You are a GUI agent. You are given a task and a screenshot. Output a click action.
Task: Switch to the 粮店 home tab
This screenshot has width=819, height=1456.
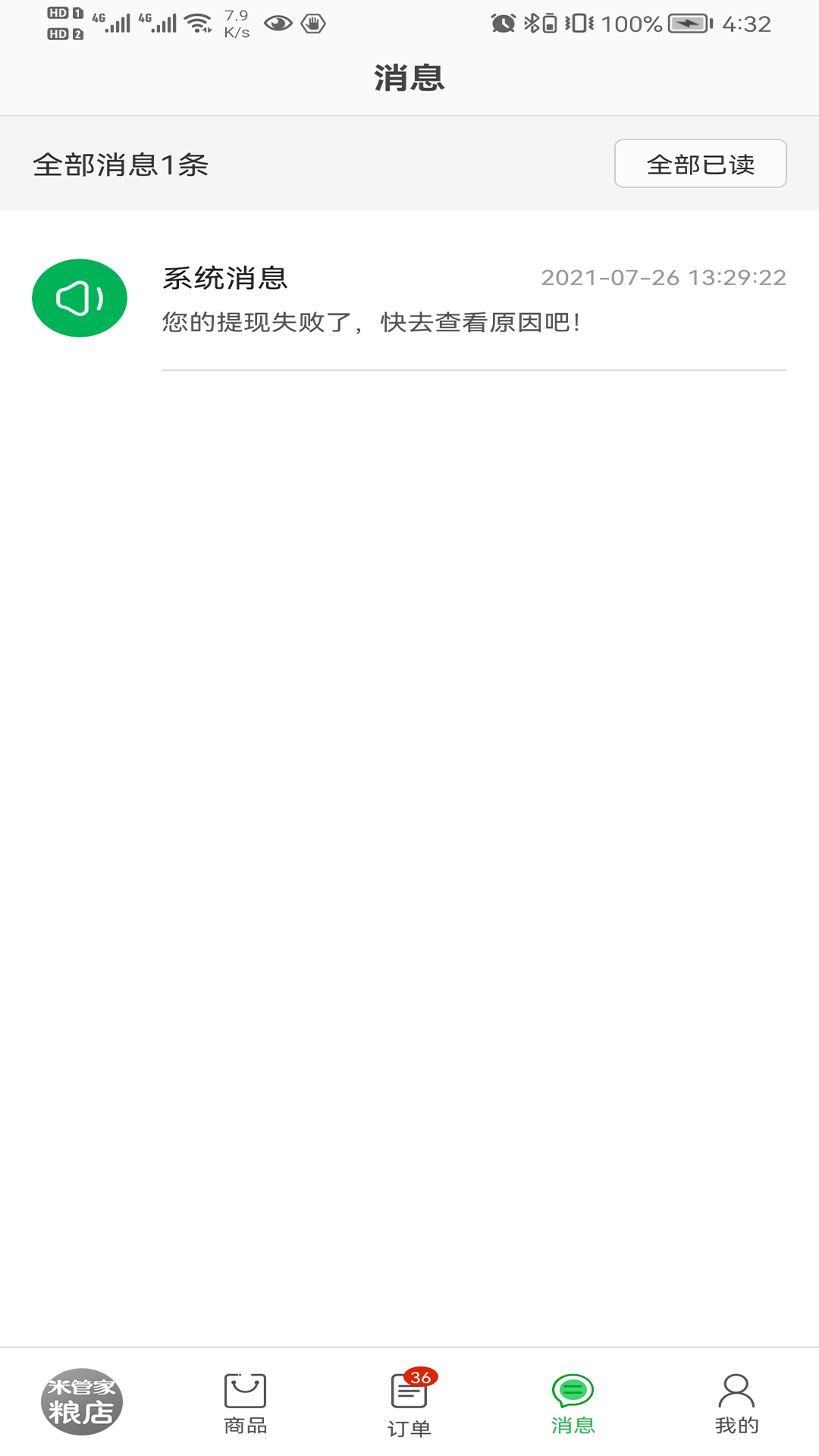coord(81,1401)
